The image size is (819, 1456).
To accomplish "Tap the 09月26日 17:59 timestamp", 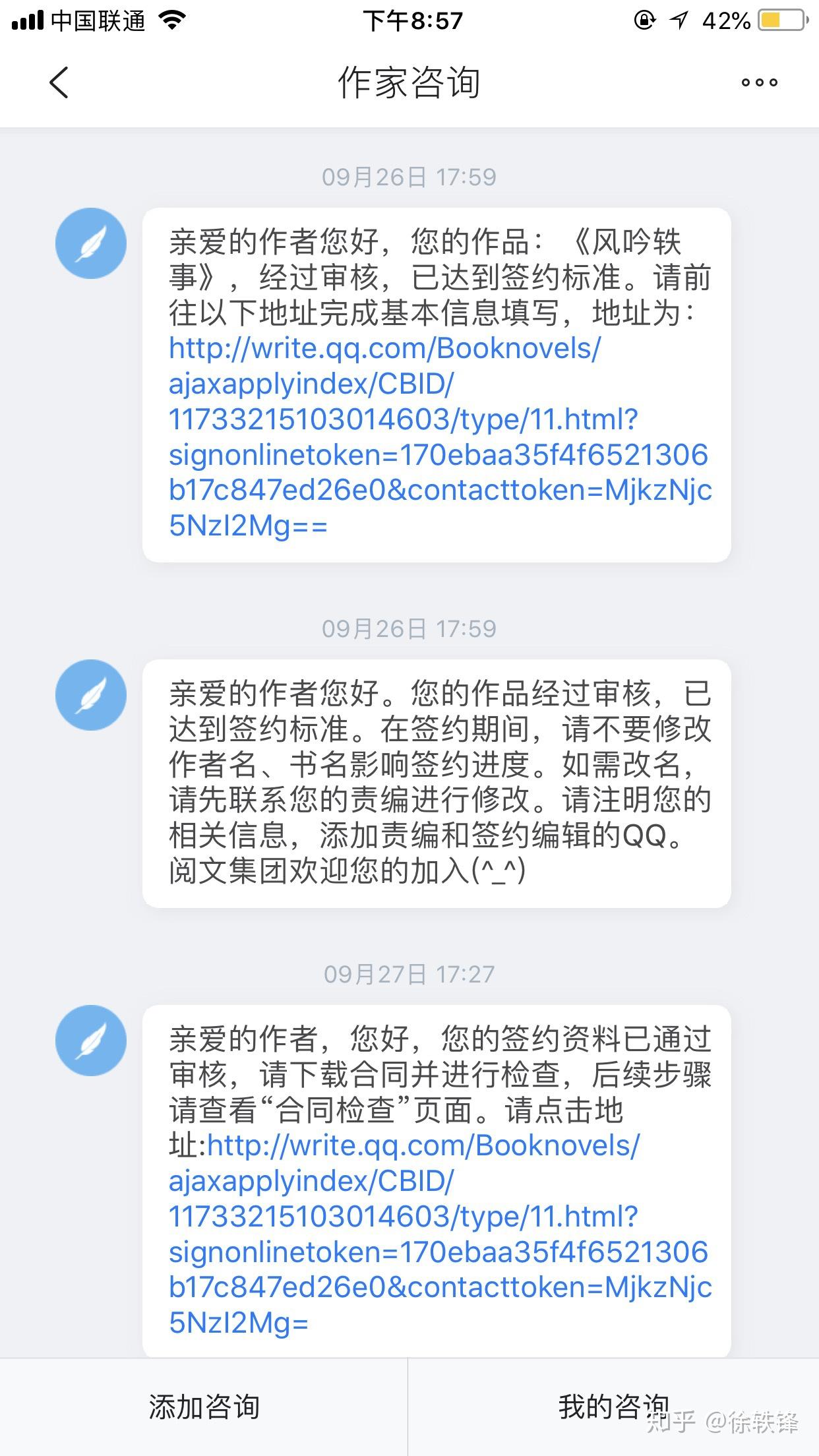I will pyautogui.click(x=409, y=176).
